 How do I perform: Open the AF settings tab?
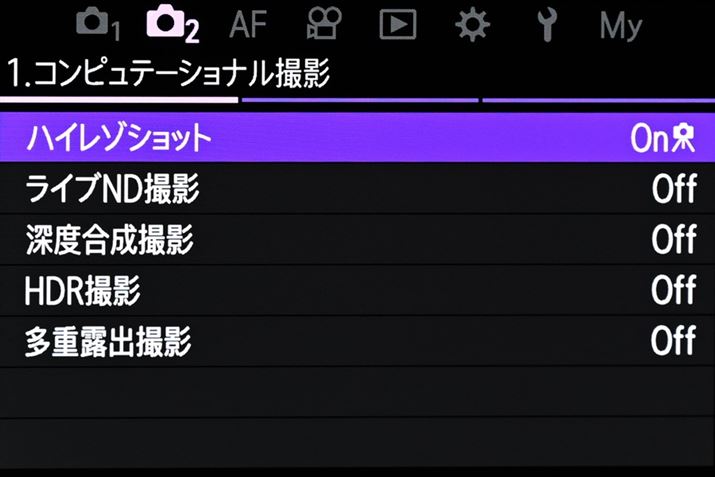click(x=249, y=24)
